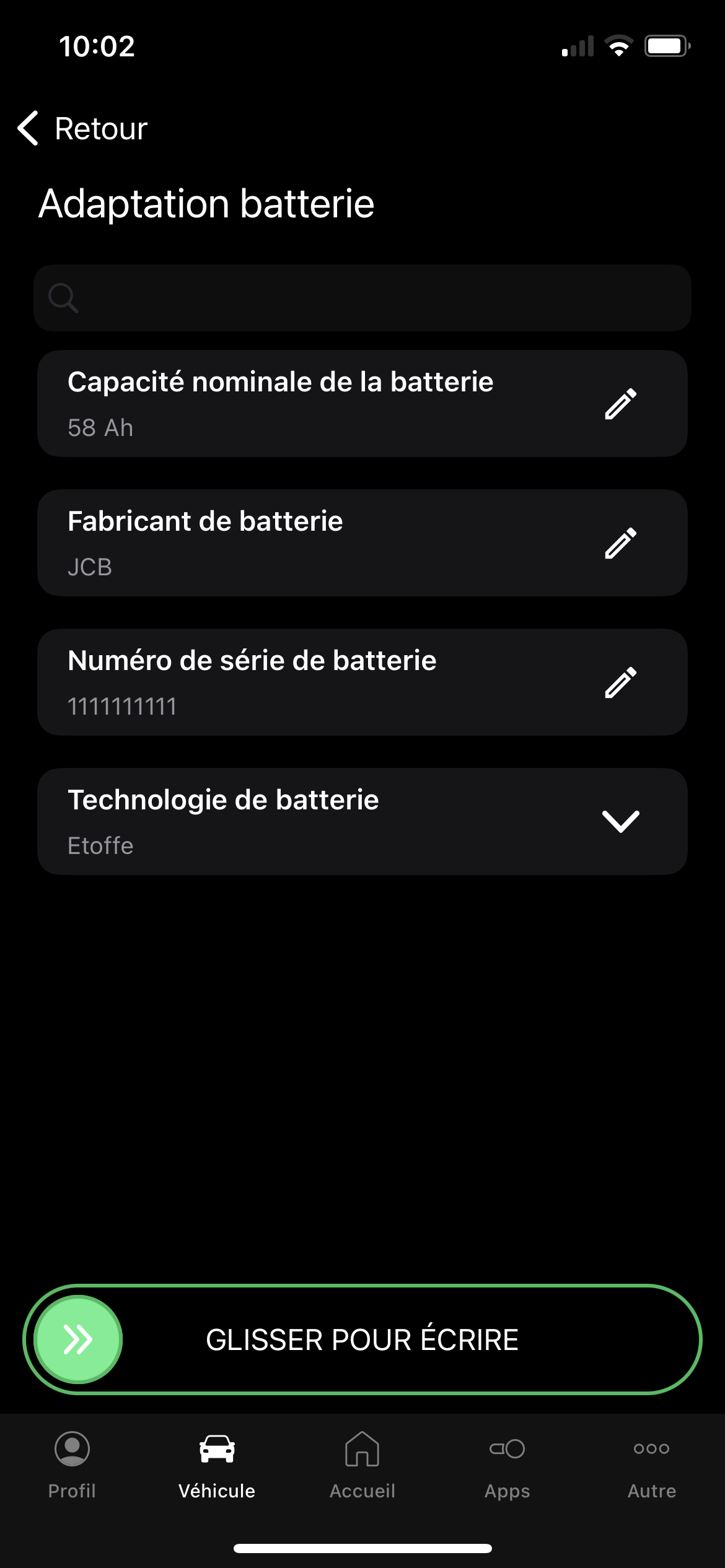Open the Apps tab

(507, 1464)
